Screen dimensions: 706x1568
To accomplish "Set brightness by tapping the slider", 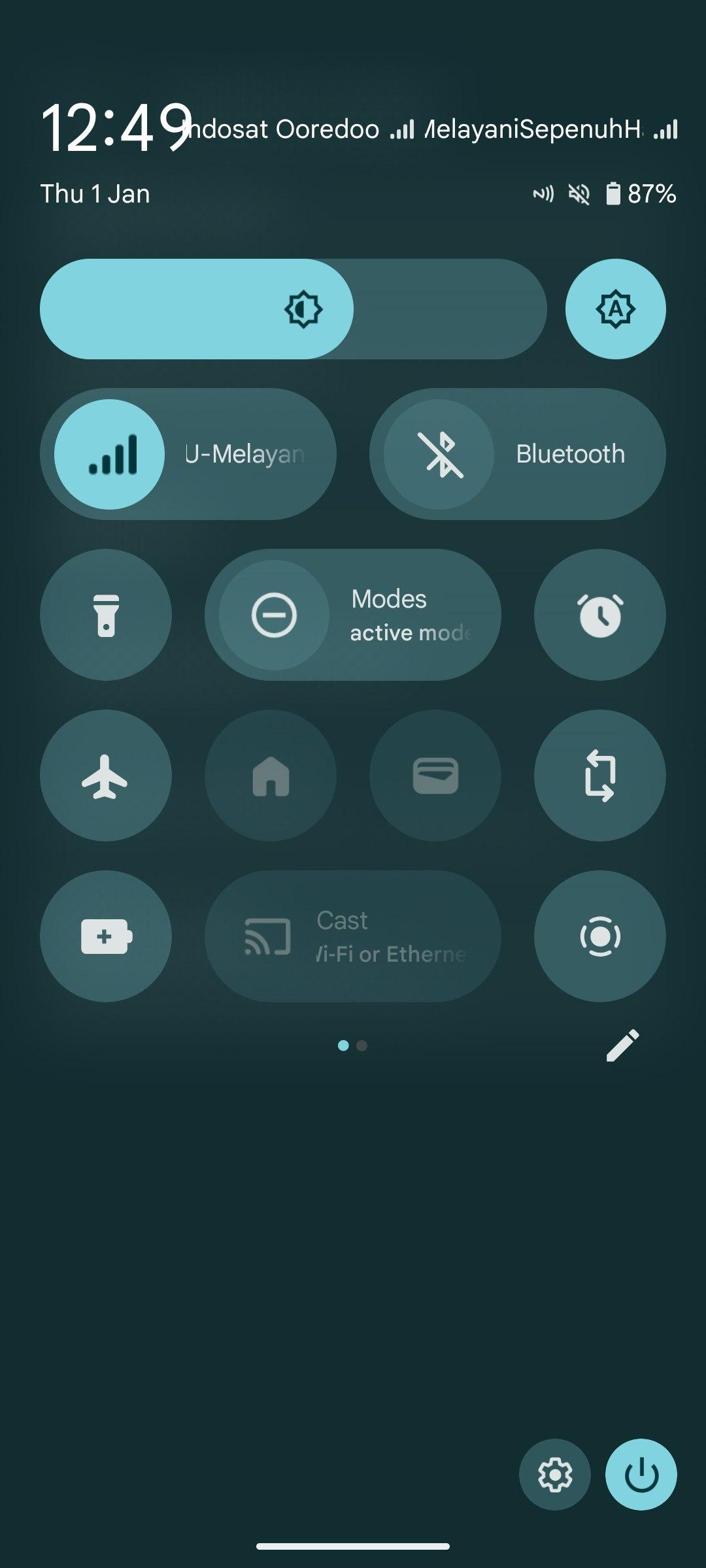I will point(294,309).
